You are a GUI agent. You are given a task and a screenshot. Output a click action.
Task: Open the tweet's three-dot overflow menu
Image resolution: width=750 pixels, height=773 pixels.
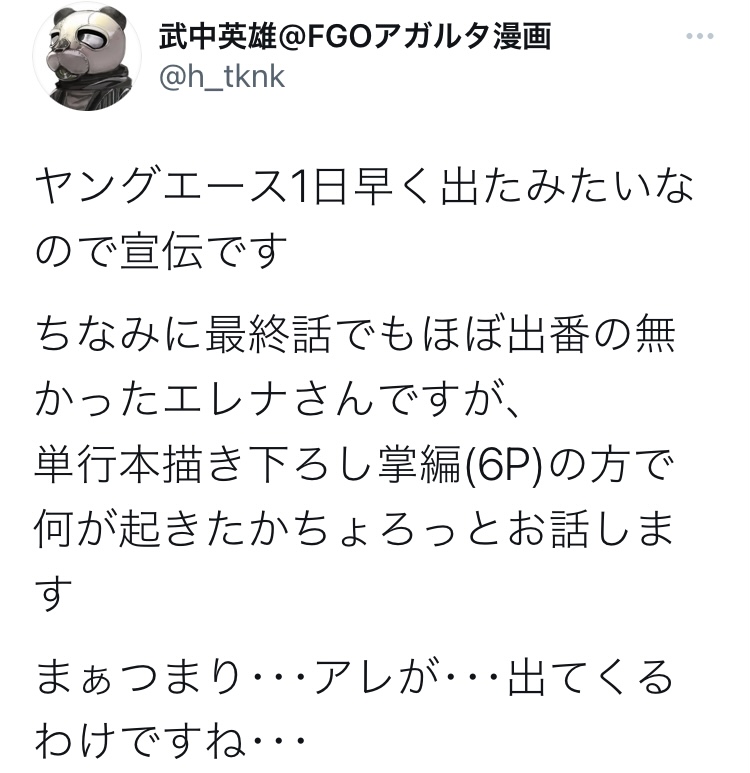click(700, 36)
